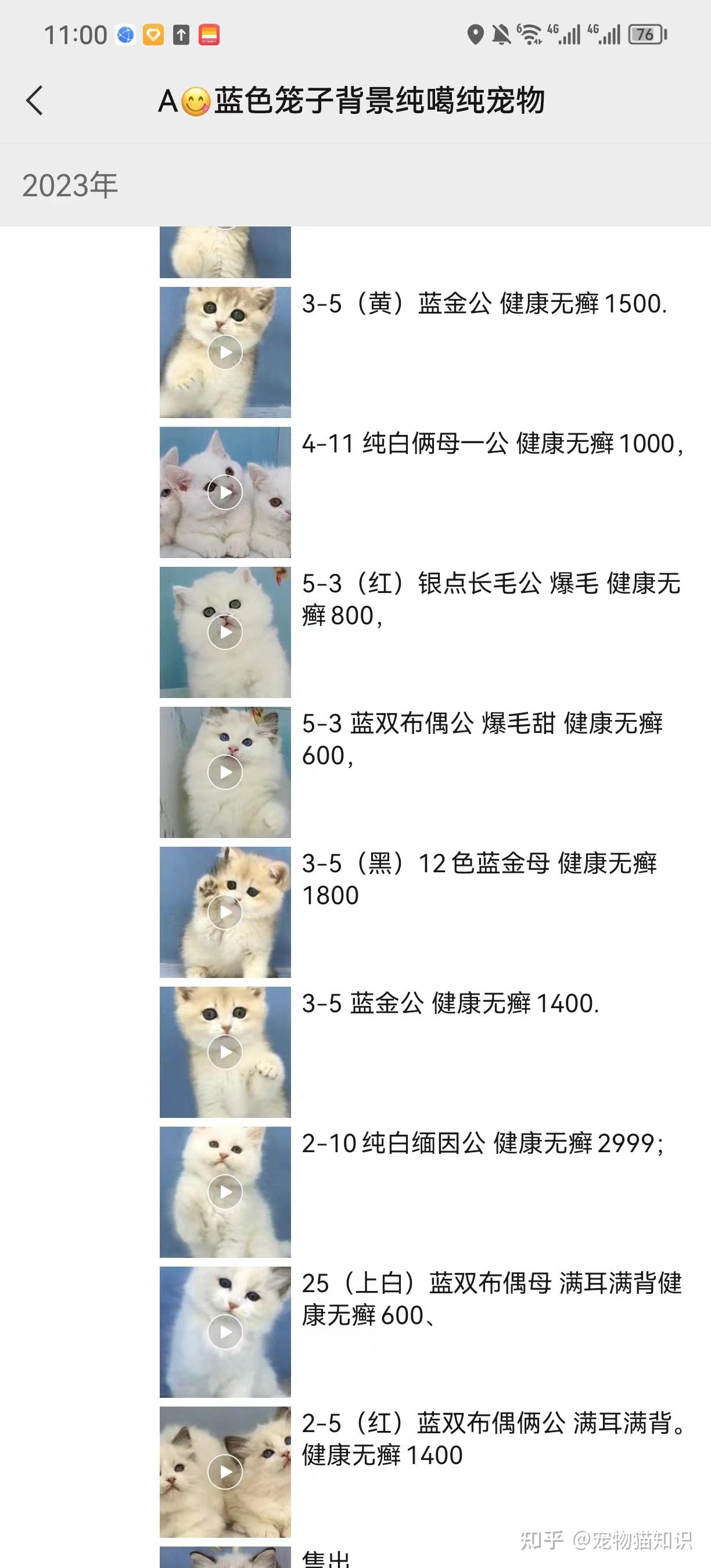
Task: Go back using the top-left arrow
Action: click(x=35, y=100)
